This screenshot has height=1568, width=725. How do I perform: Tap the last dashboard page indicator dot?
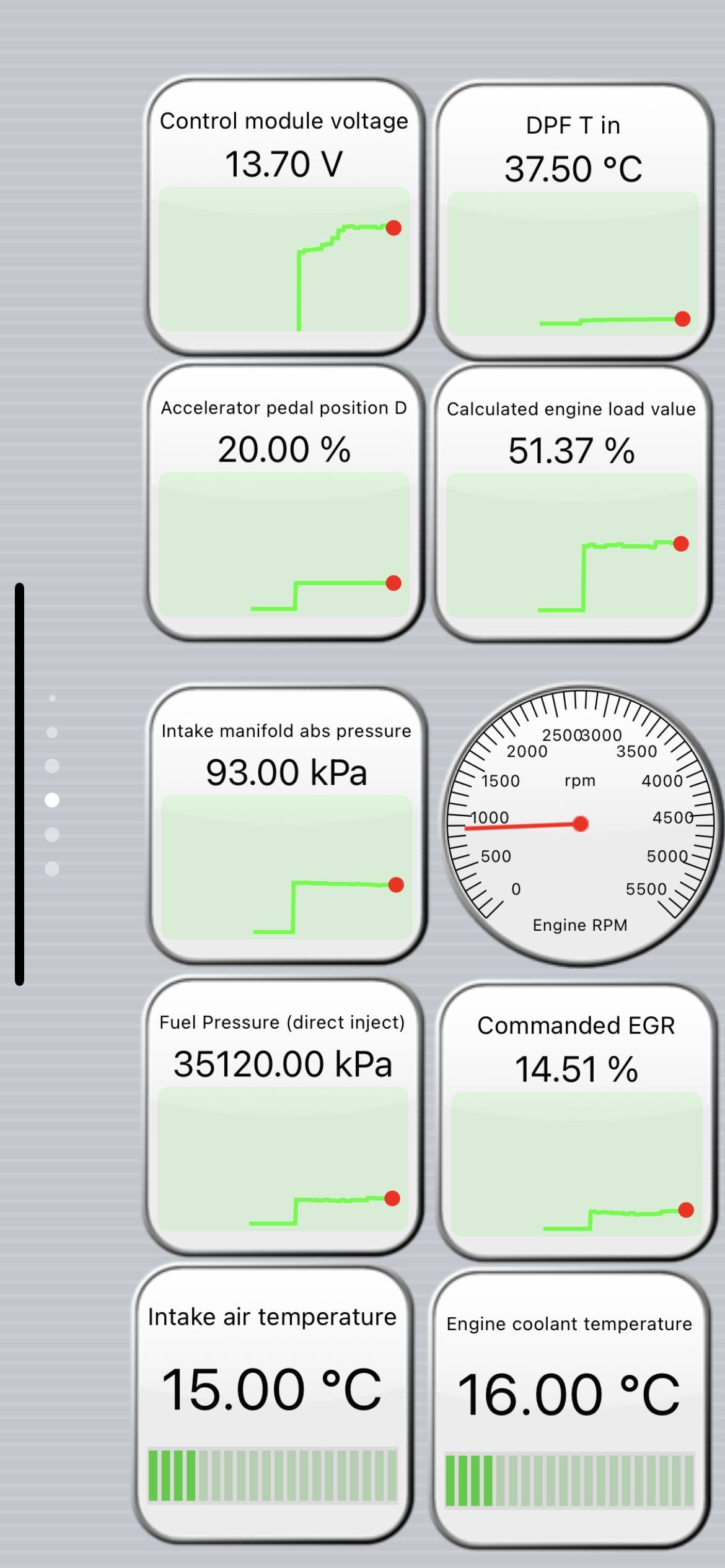[x=52, y=868]
